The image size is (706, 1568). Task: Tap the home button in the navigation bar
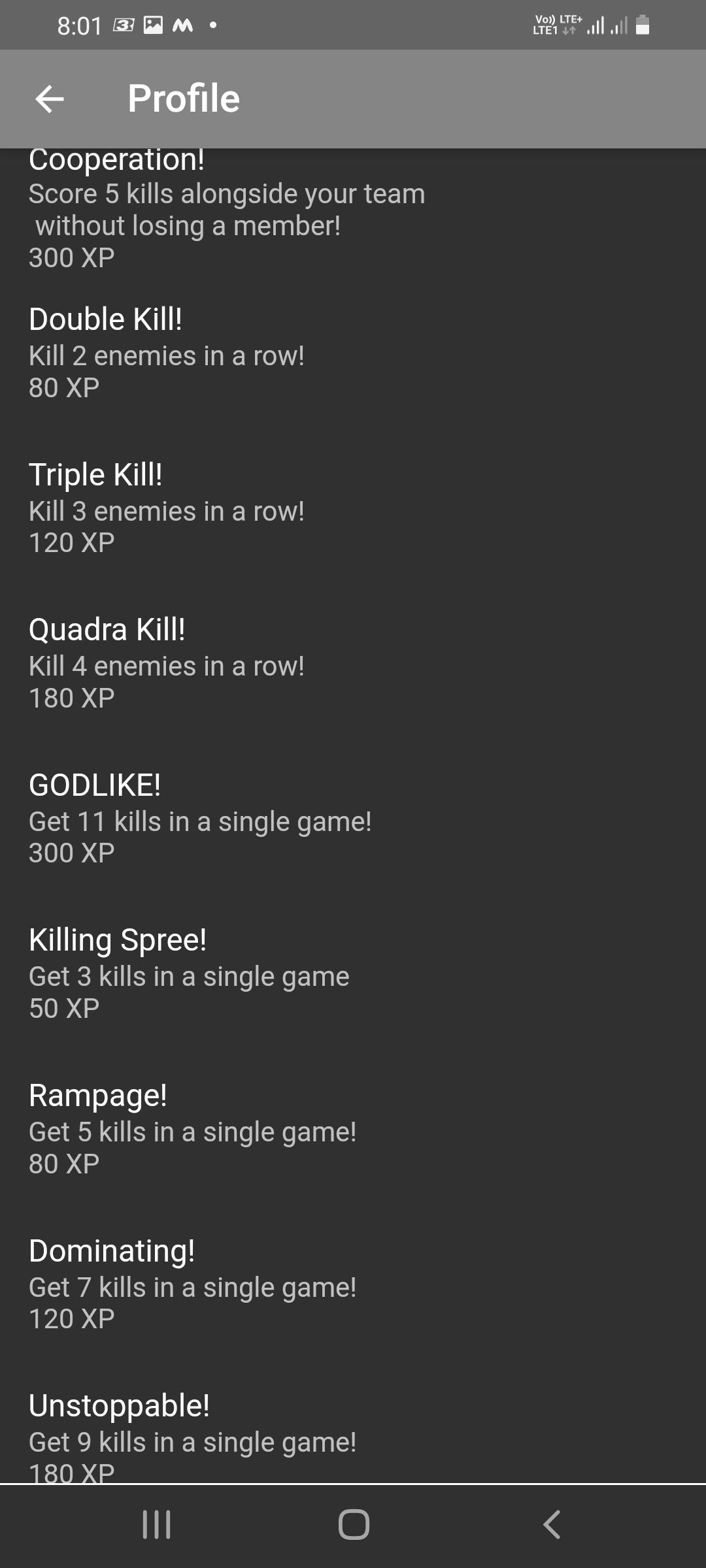[354, 1525]
